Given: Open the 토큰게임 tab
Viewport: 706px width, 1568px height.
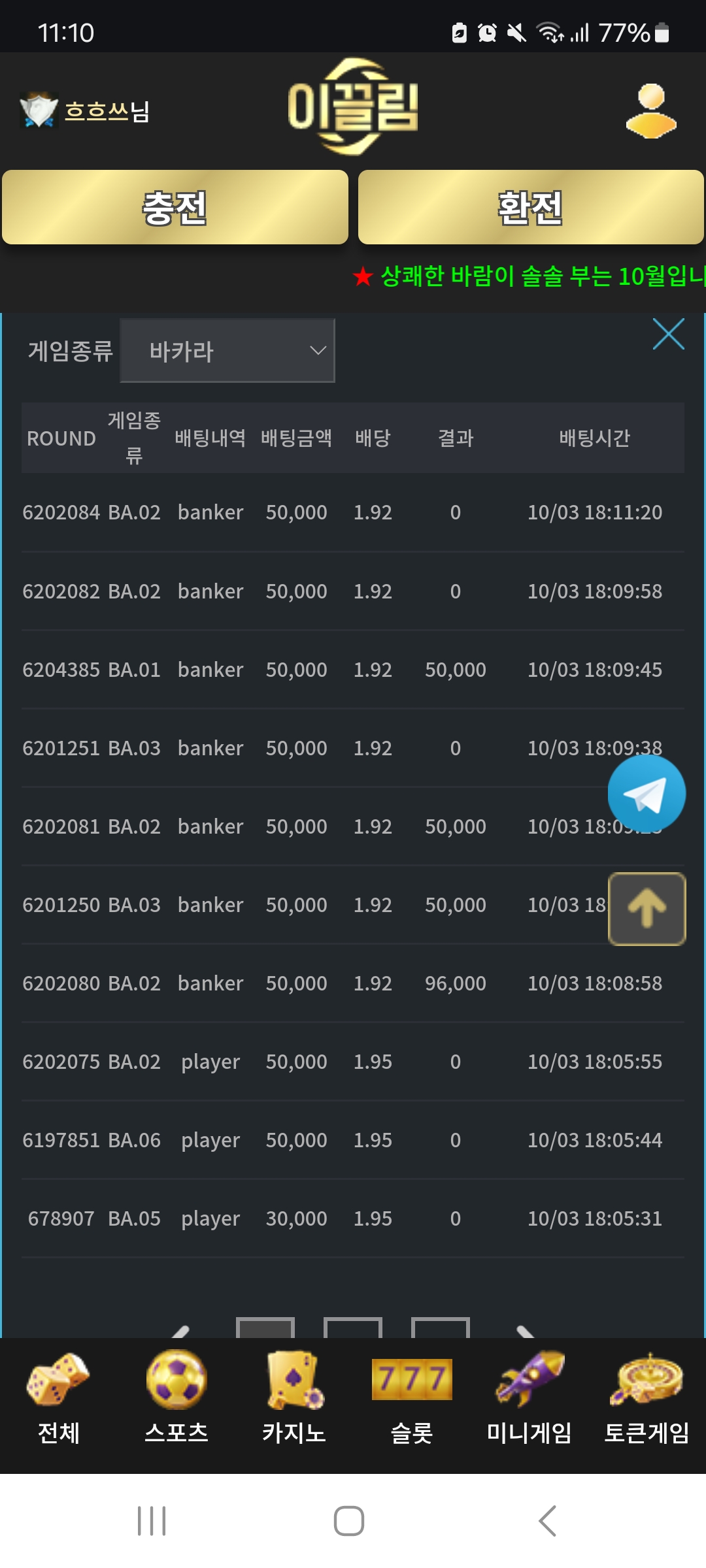Looking at the screenshot, I should (647, 1398).
